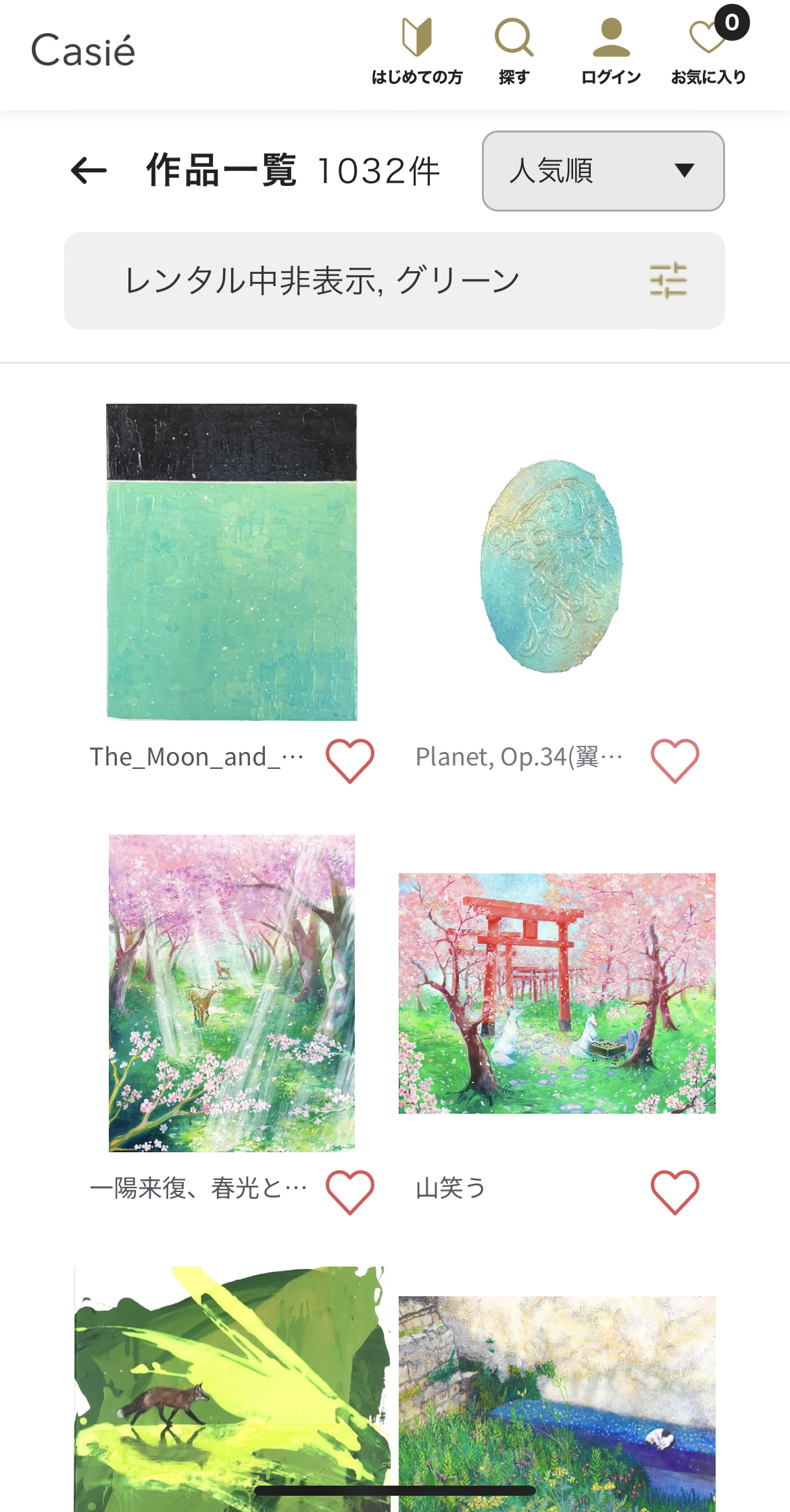790x1512 pixels.
Task: Add 一陽来復、春光と to favorites
Action: (x=350, y=1192)
